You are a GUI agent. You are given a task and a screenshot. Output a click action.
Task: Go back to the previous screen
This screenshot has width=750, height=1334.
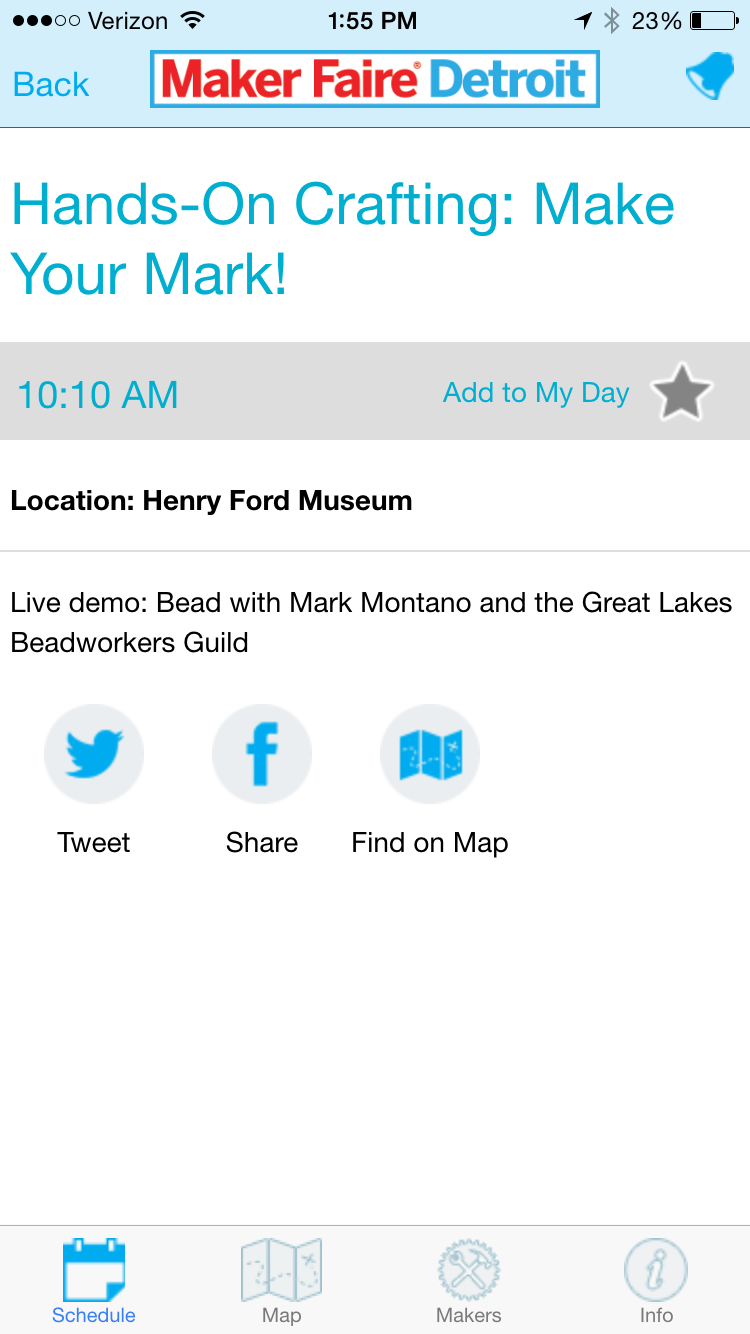point(51,84)
